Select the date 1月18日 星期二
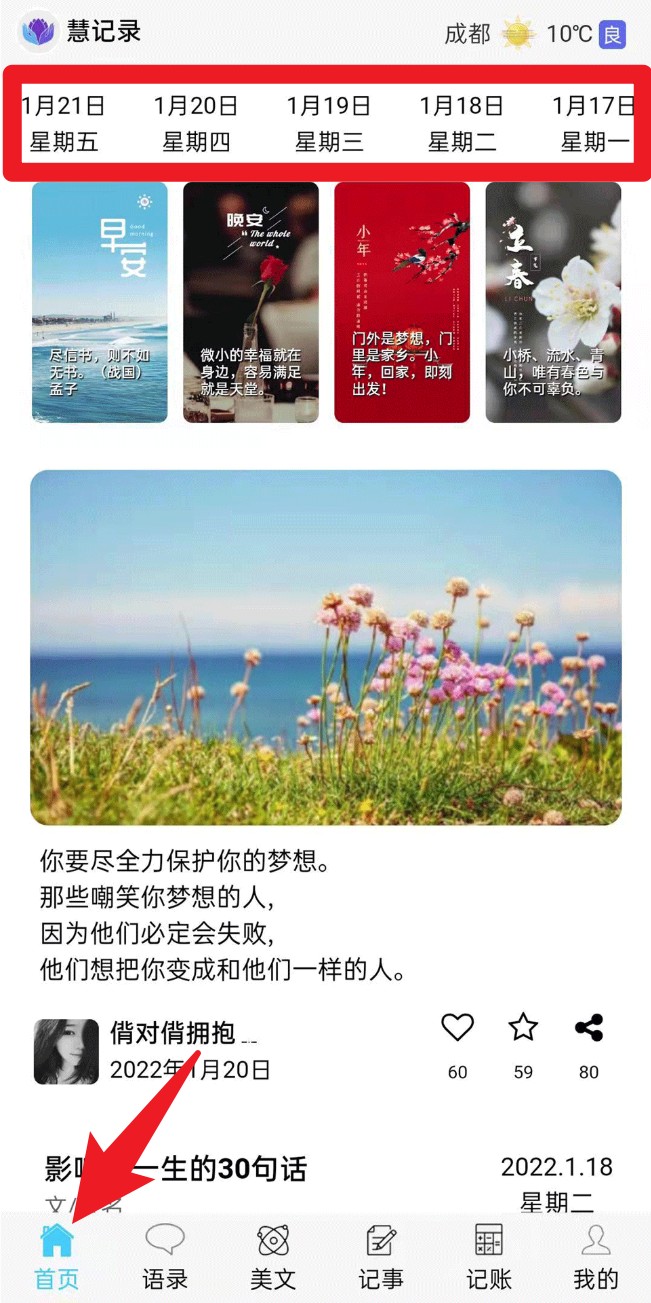The image size is (651, 1303). pos(462,124)
